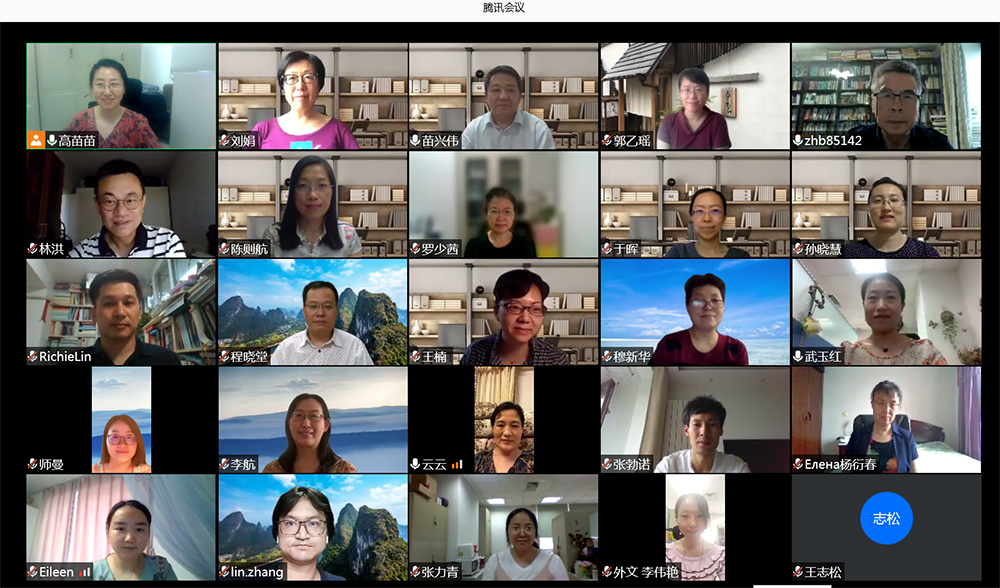Tap 武玉红's video tile
Screen dimensions: 1000x588
point(886,312)
